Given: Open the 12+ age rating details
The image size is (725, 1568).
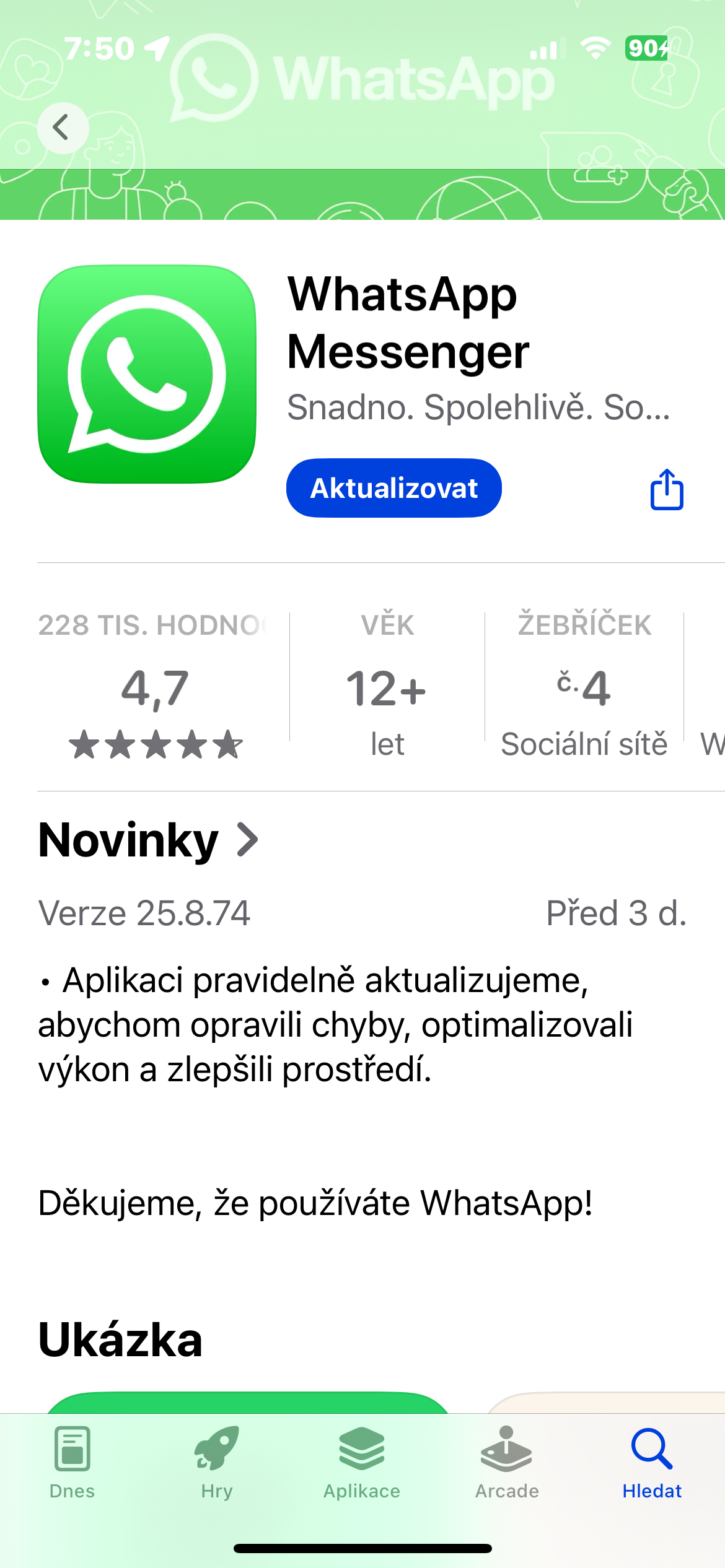Looking at the screenshot, I should click(x=387, y=687).
